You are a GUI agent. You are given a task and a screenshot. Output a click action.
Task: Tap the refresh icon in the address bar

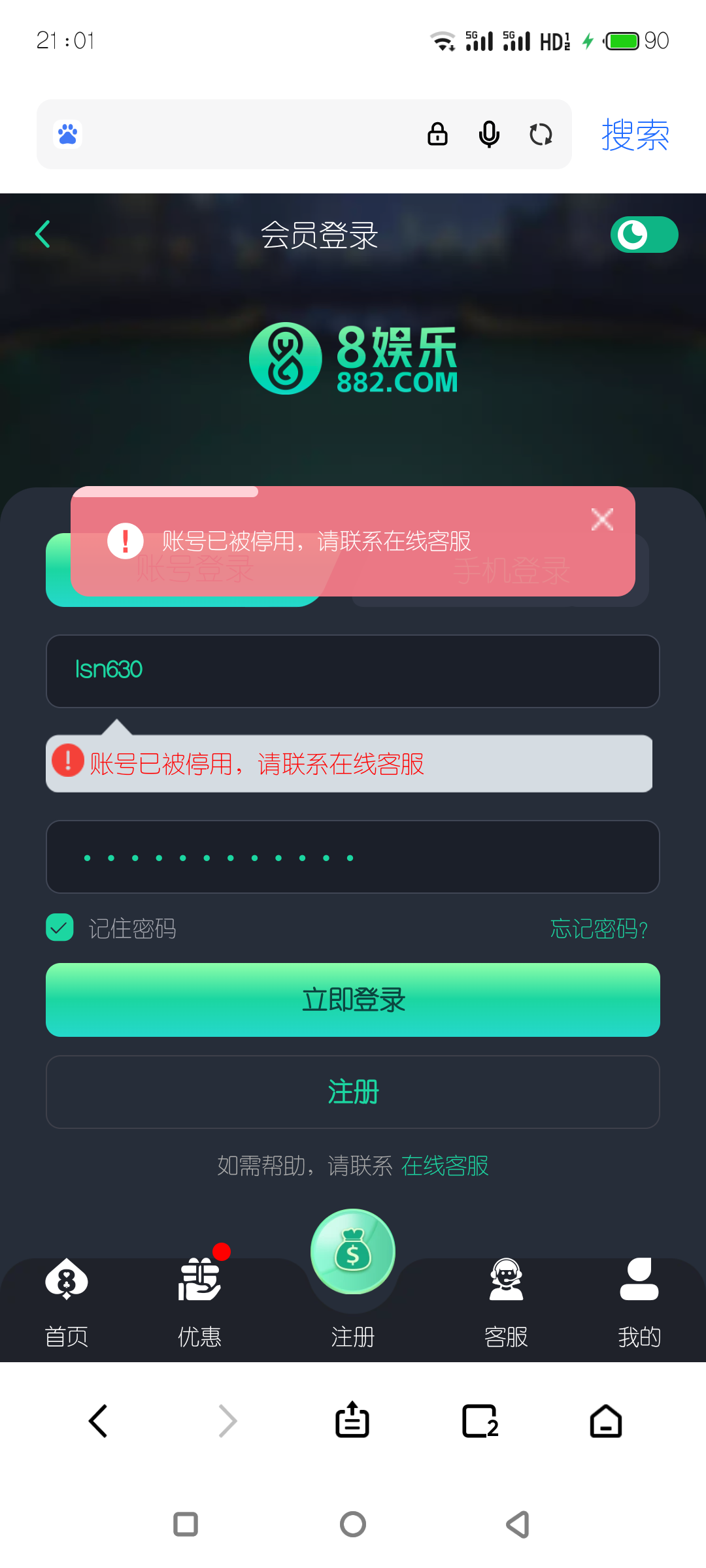[x=541, y=133]
